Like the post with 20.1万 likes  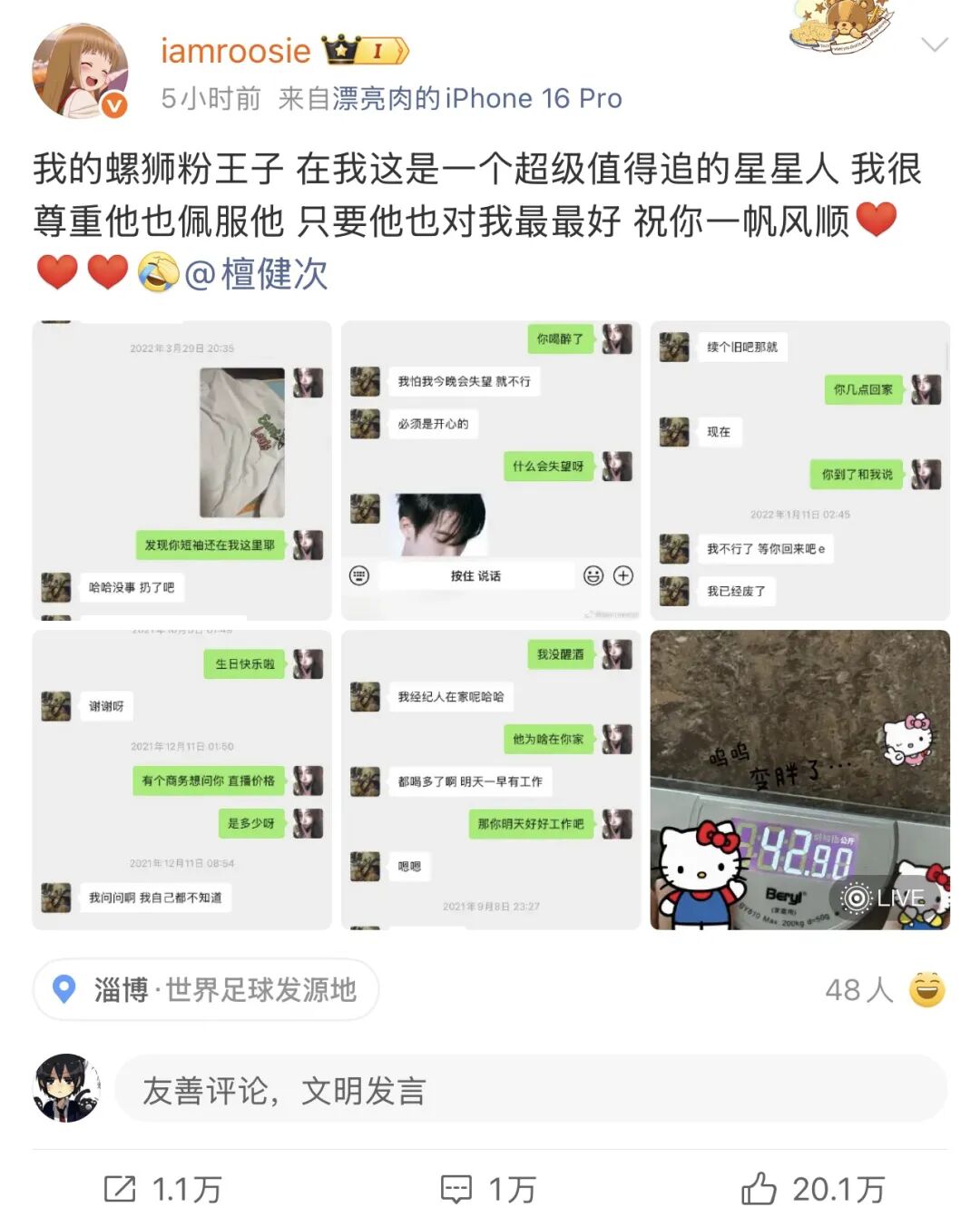(814, 1189)
